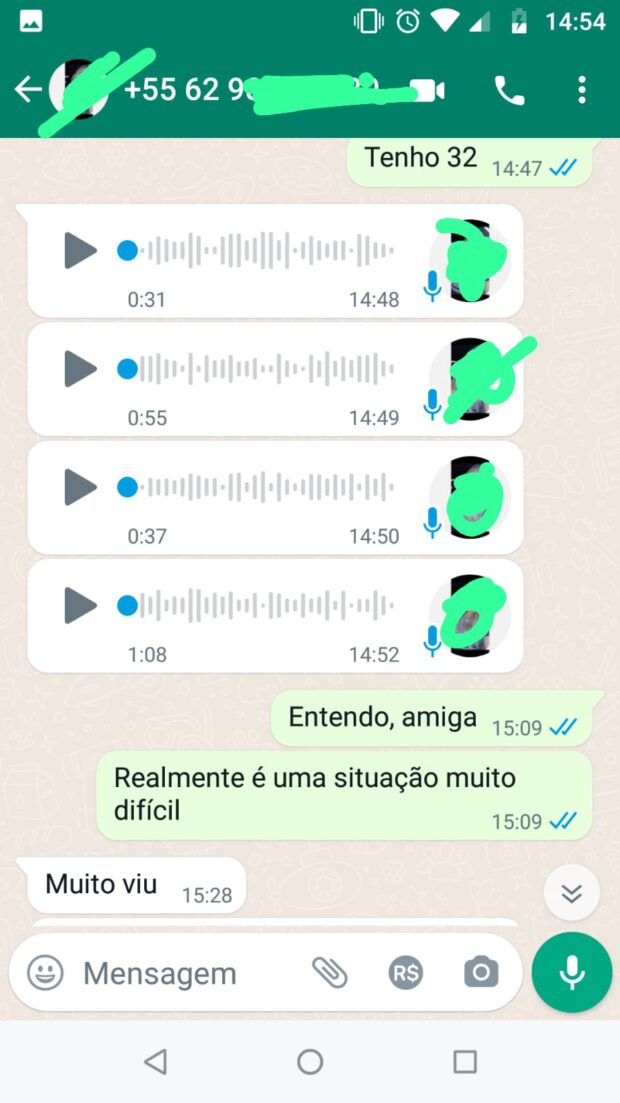Open recent apps from the navigation bar
620x1103 pixels.
(465, 1061)
